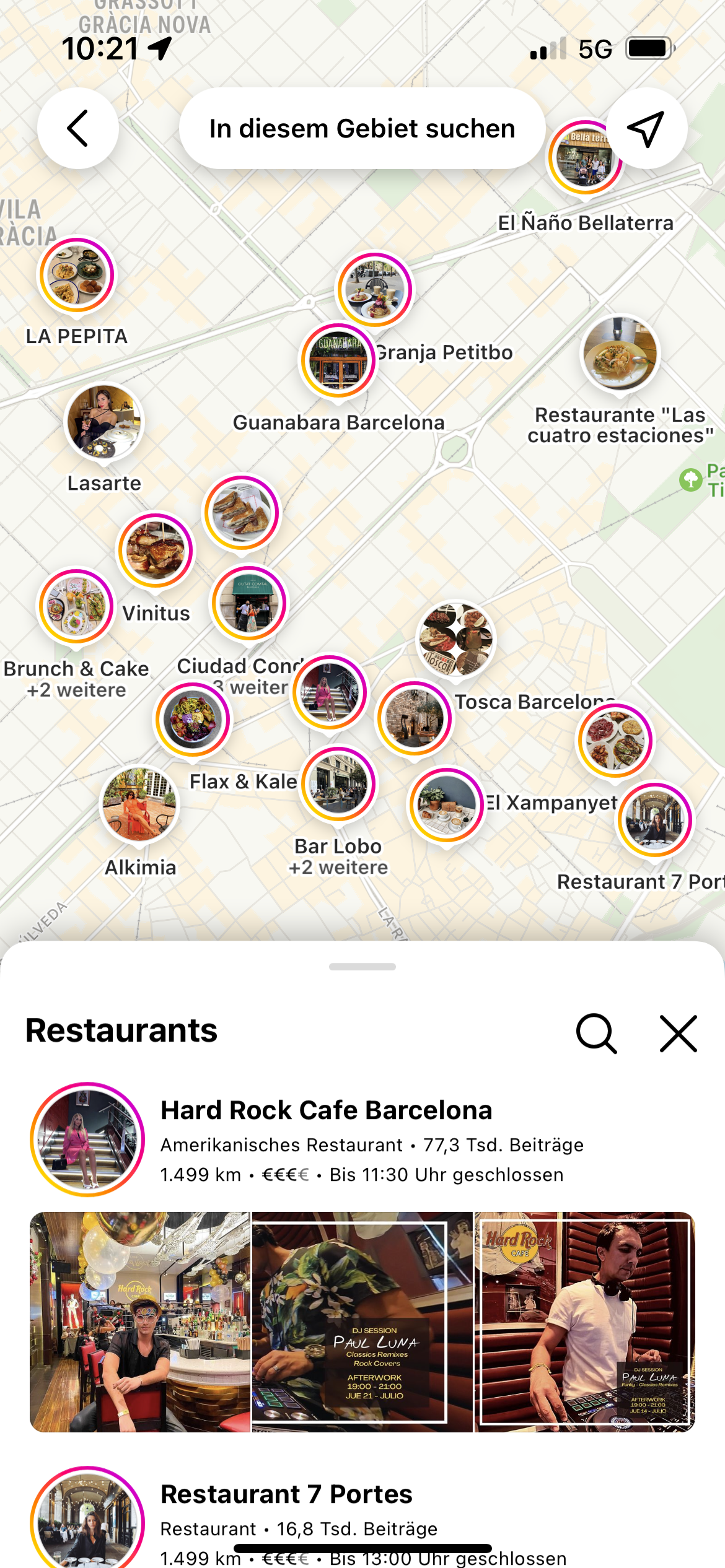This screenshot has width=725, height=1568.
Task: Tap the El Ñaño Bellaterra map pin
Action: [x=585, y=158]
